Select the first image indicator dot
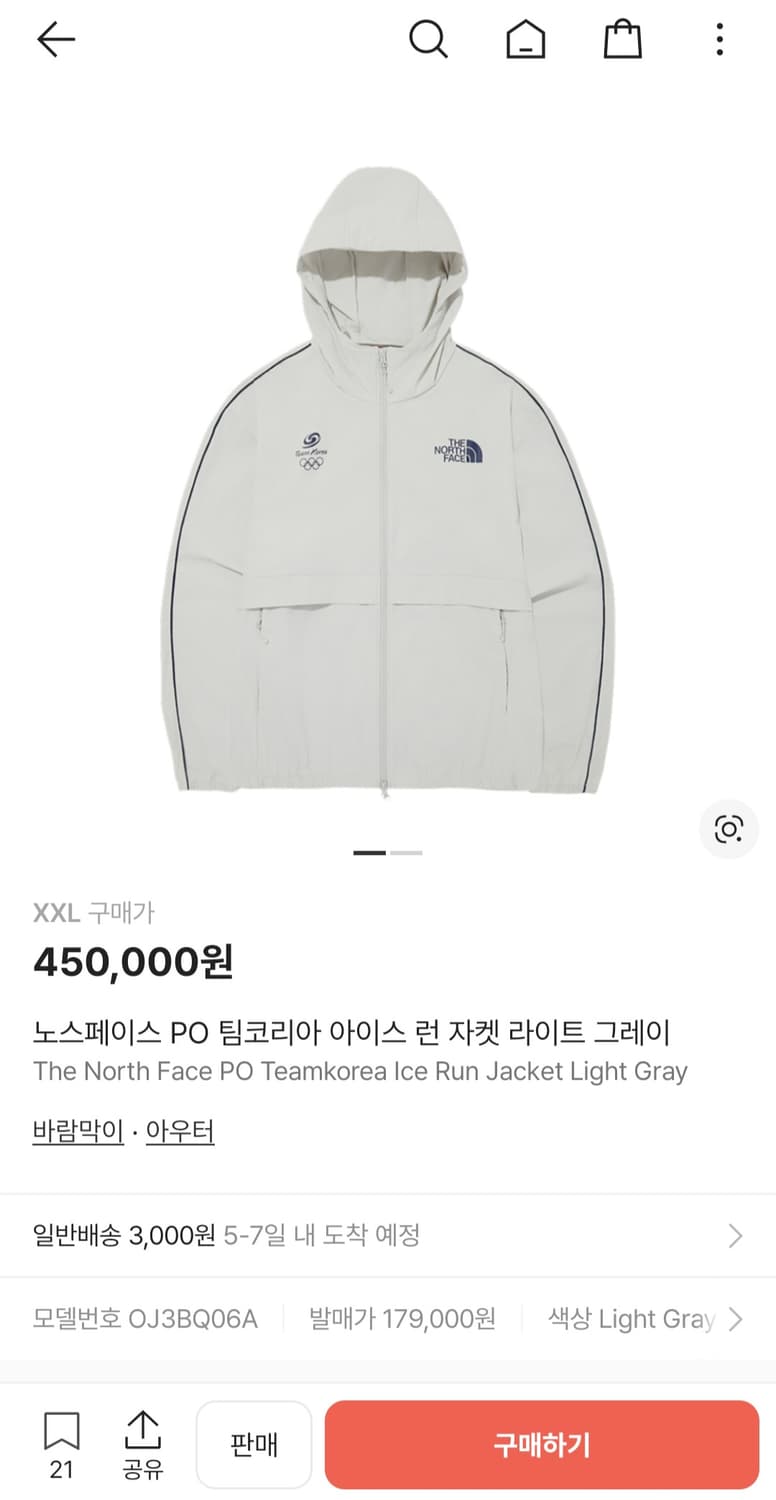This screenshot has height=1500, width=776. point(370,851)
